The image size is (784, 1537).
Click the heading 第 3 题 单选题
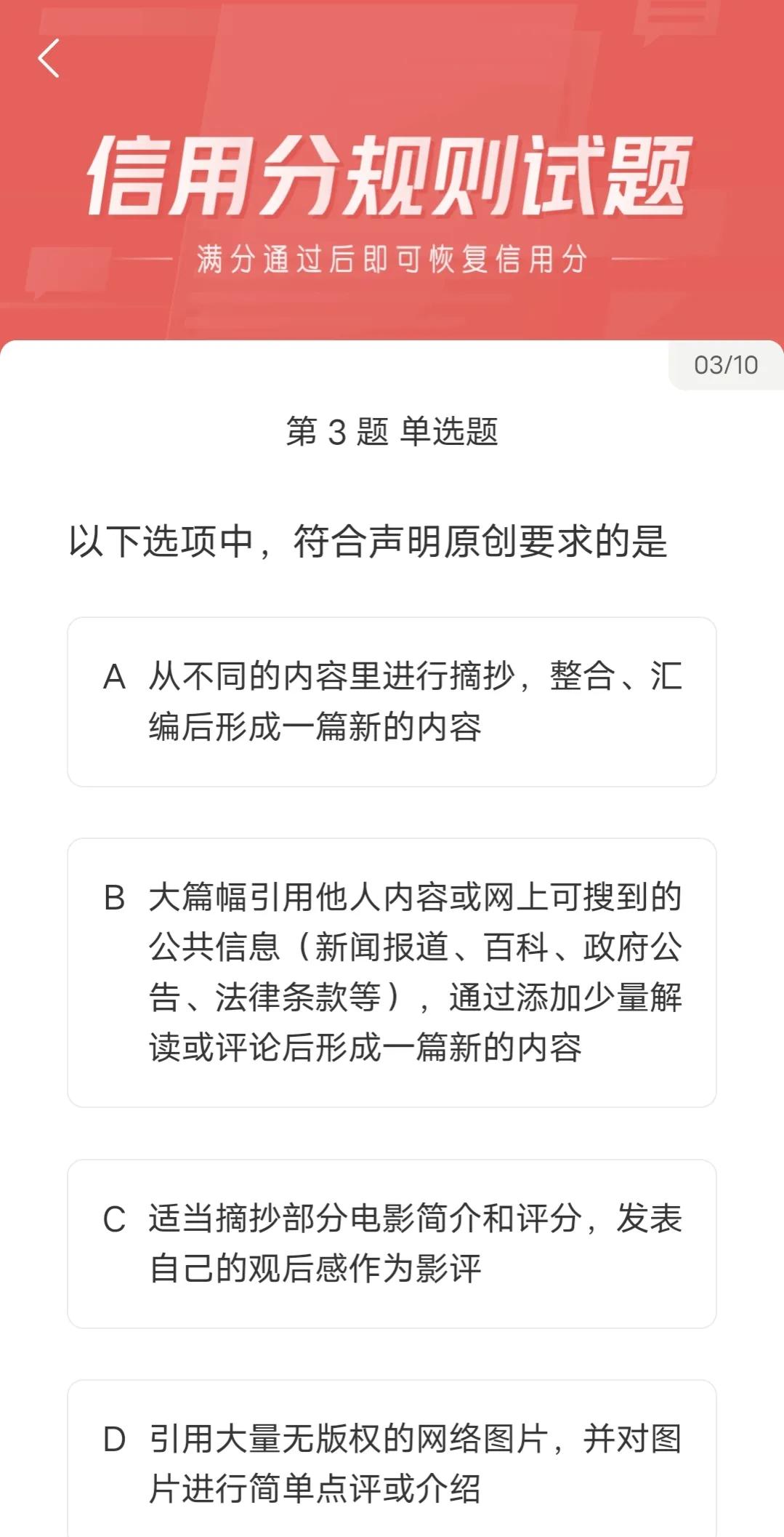click(x=392, y=429)
